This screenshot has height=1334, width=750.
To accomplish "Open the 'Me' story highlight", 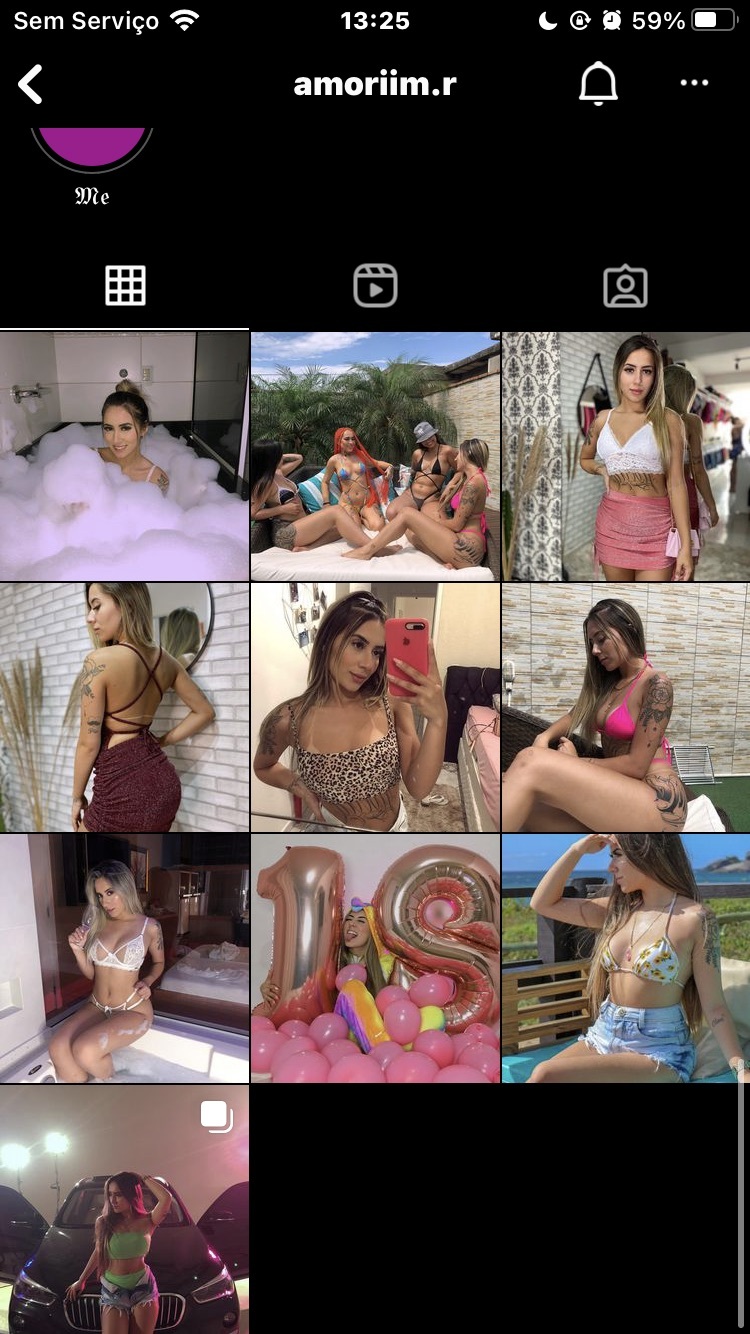I will (92, 150).
